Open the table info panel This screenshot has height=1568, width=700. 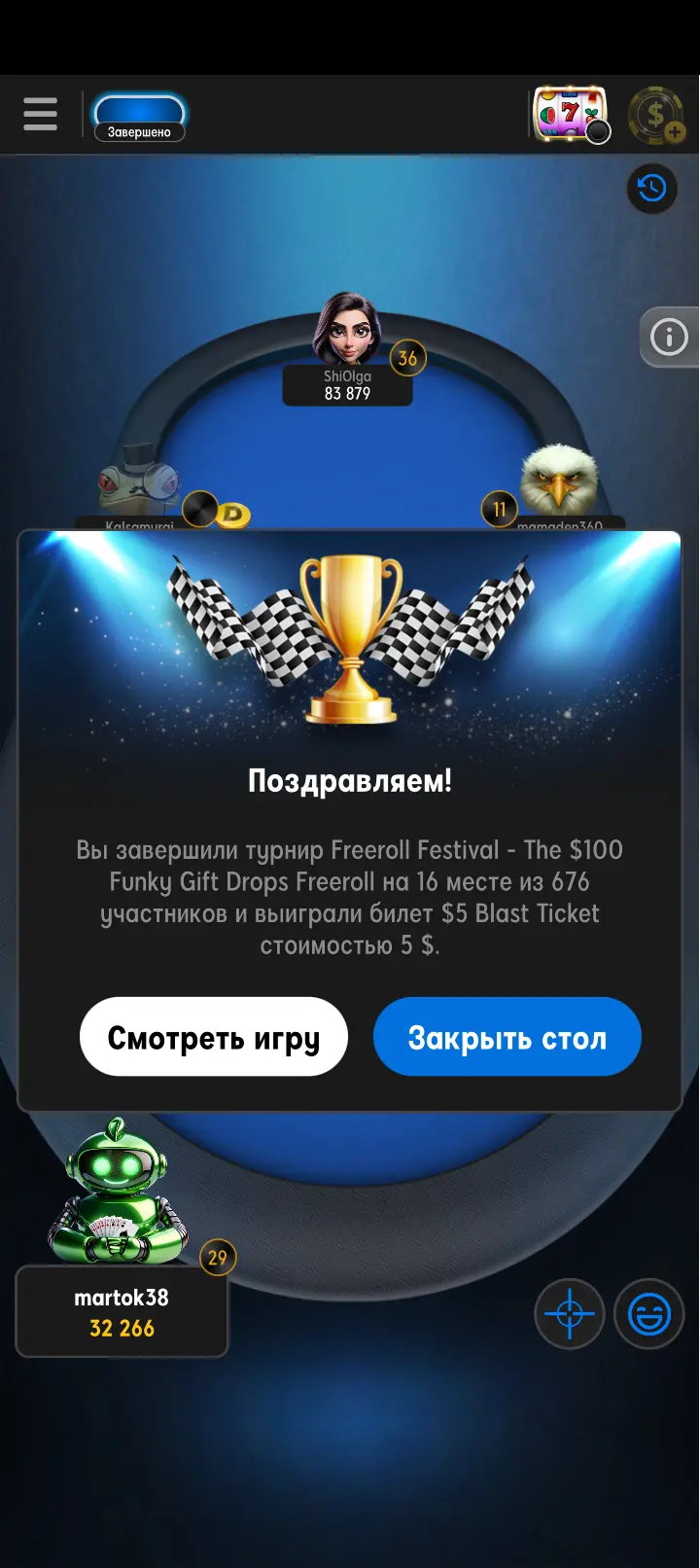tap(669, 338)
